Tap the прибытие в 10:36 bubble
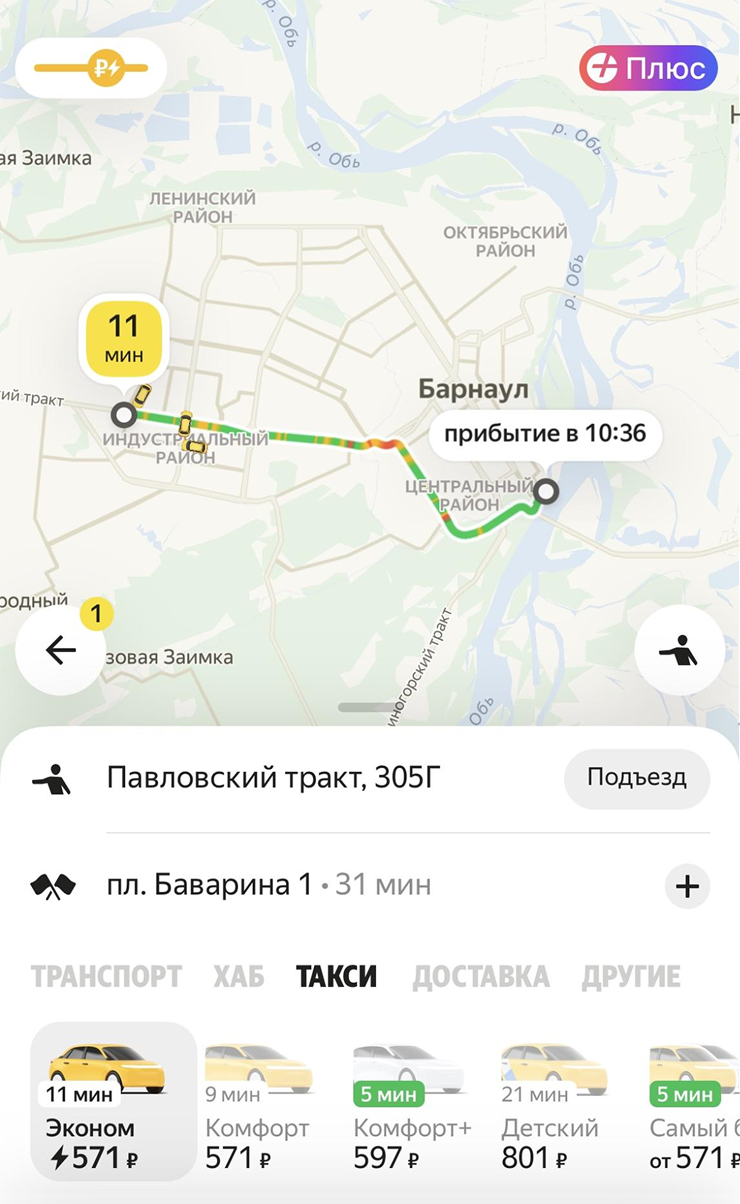This screenshot has width=740, height=1204. click(546, 434)
